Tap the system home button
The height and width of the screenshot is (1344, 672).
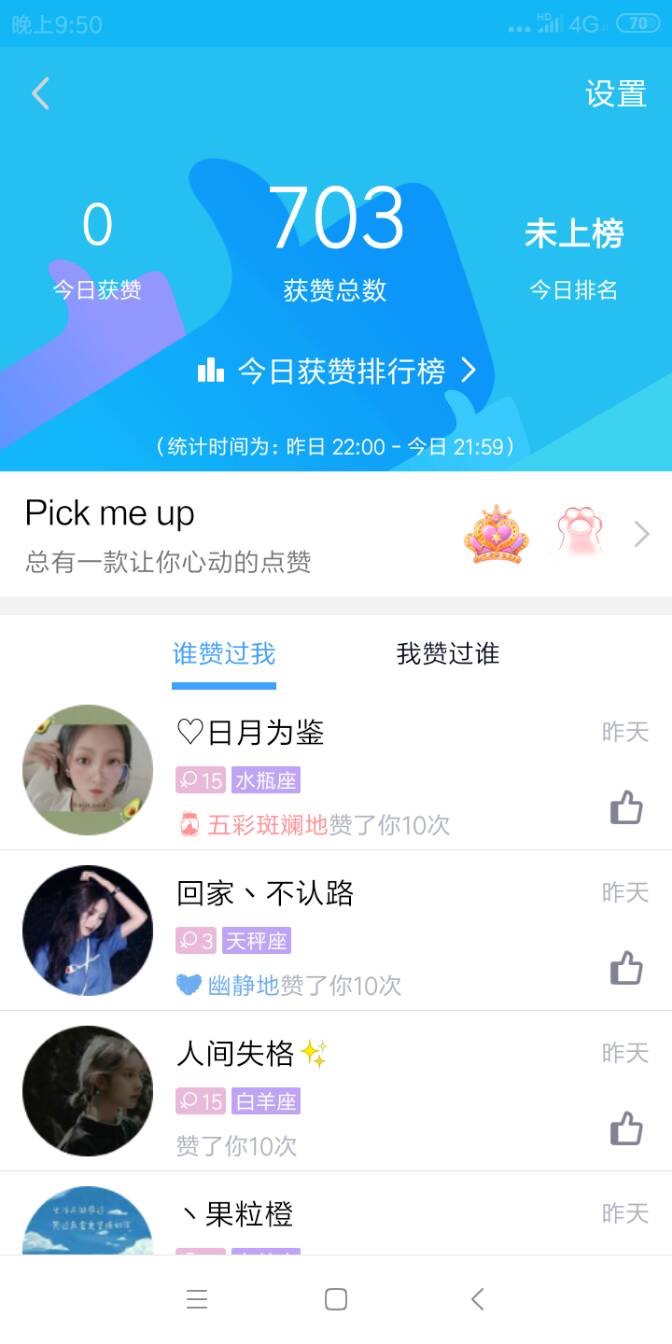point(336,1299)
